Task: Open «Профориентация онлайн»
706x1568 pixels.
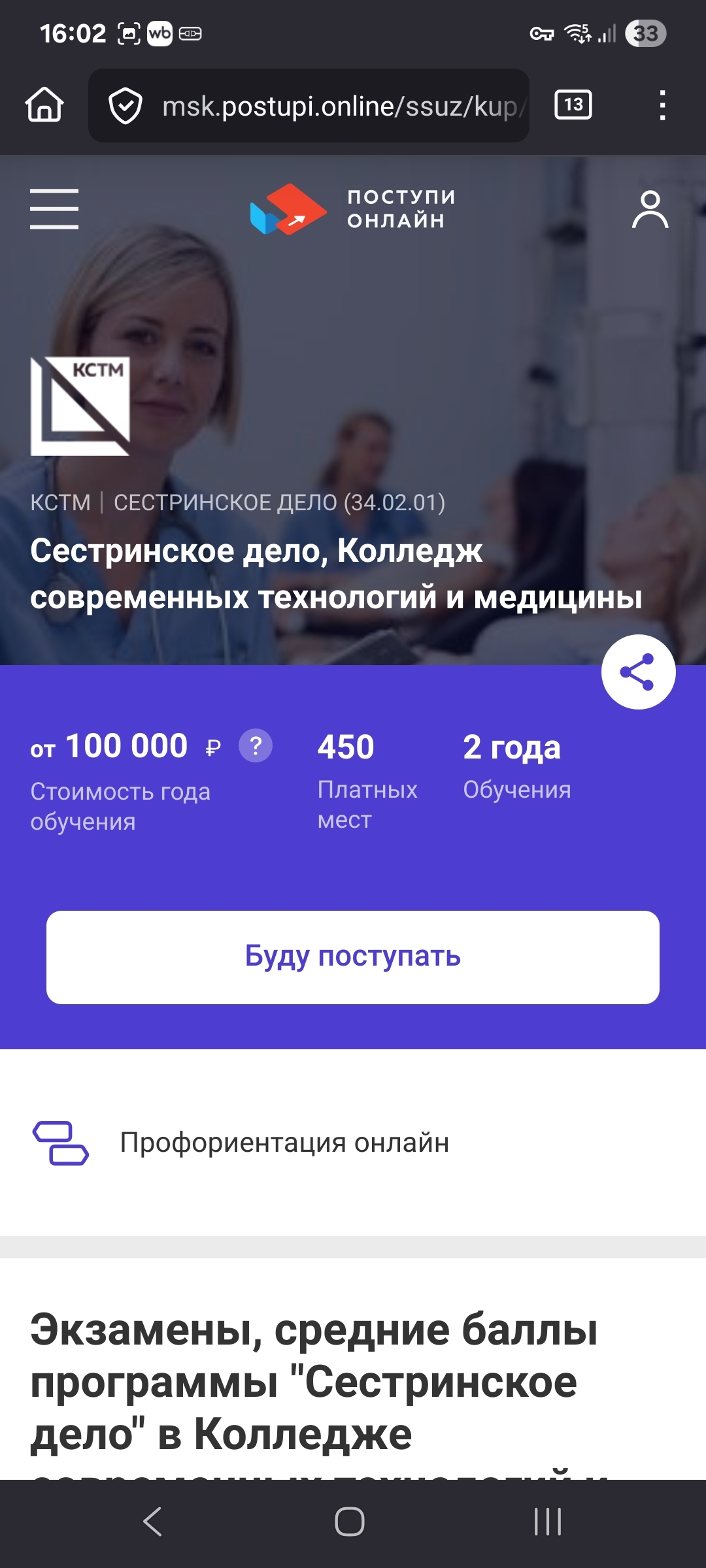Action: click(x=284, y=1143)
